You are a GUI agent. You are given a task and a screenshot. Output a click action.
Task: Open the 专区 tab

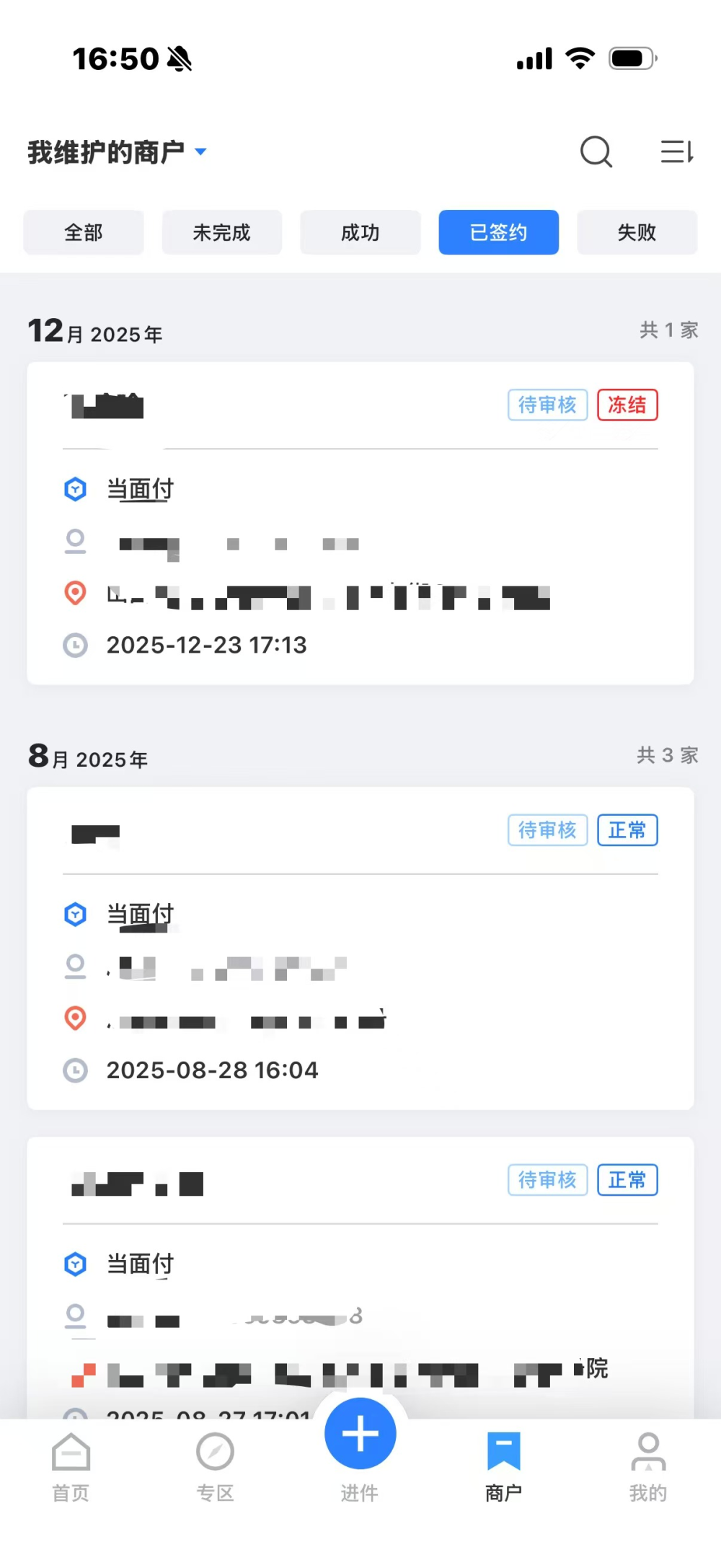coord(215,1466)
